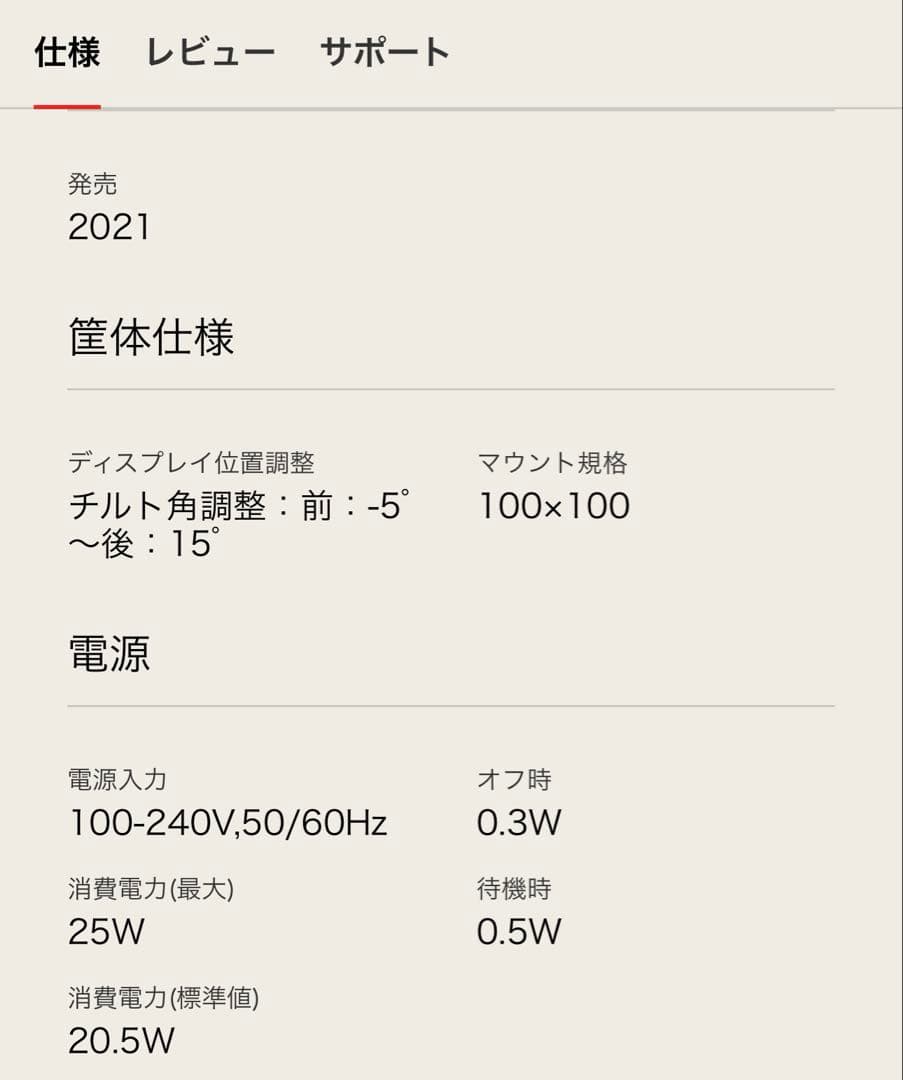
Task: Switch to the レビュー tab
Action: coord(212,53)
